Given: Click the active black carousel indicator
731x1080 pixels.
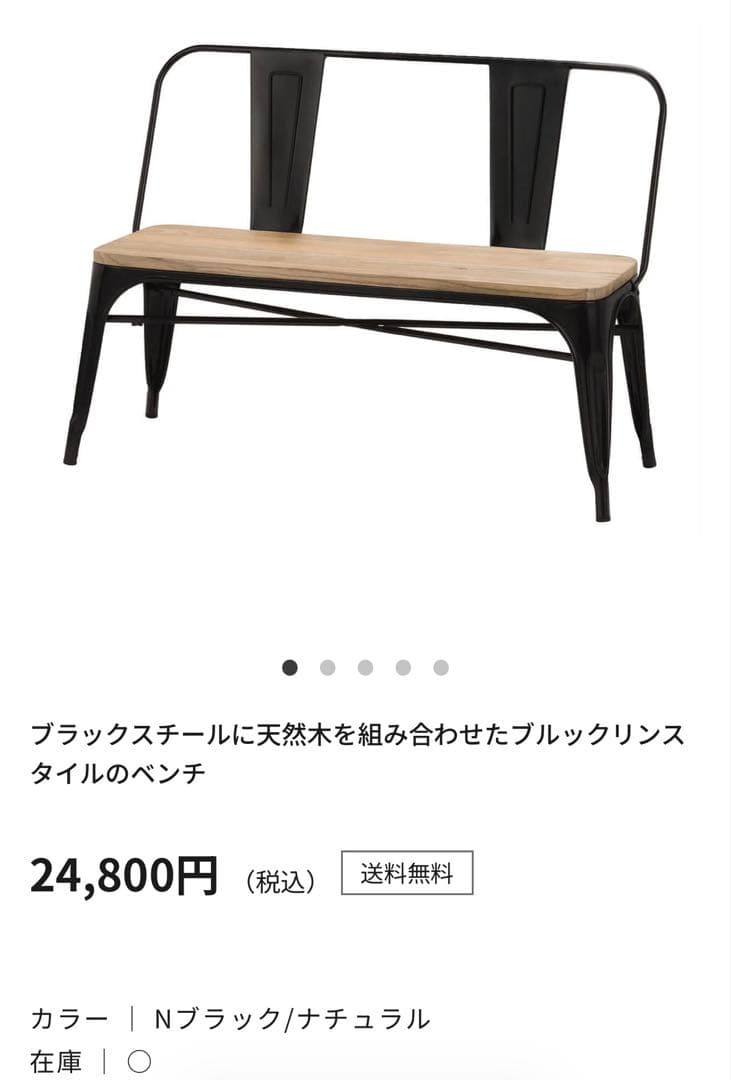Looking at the screenshot, I should click(291, 665).
